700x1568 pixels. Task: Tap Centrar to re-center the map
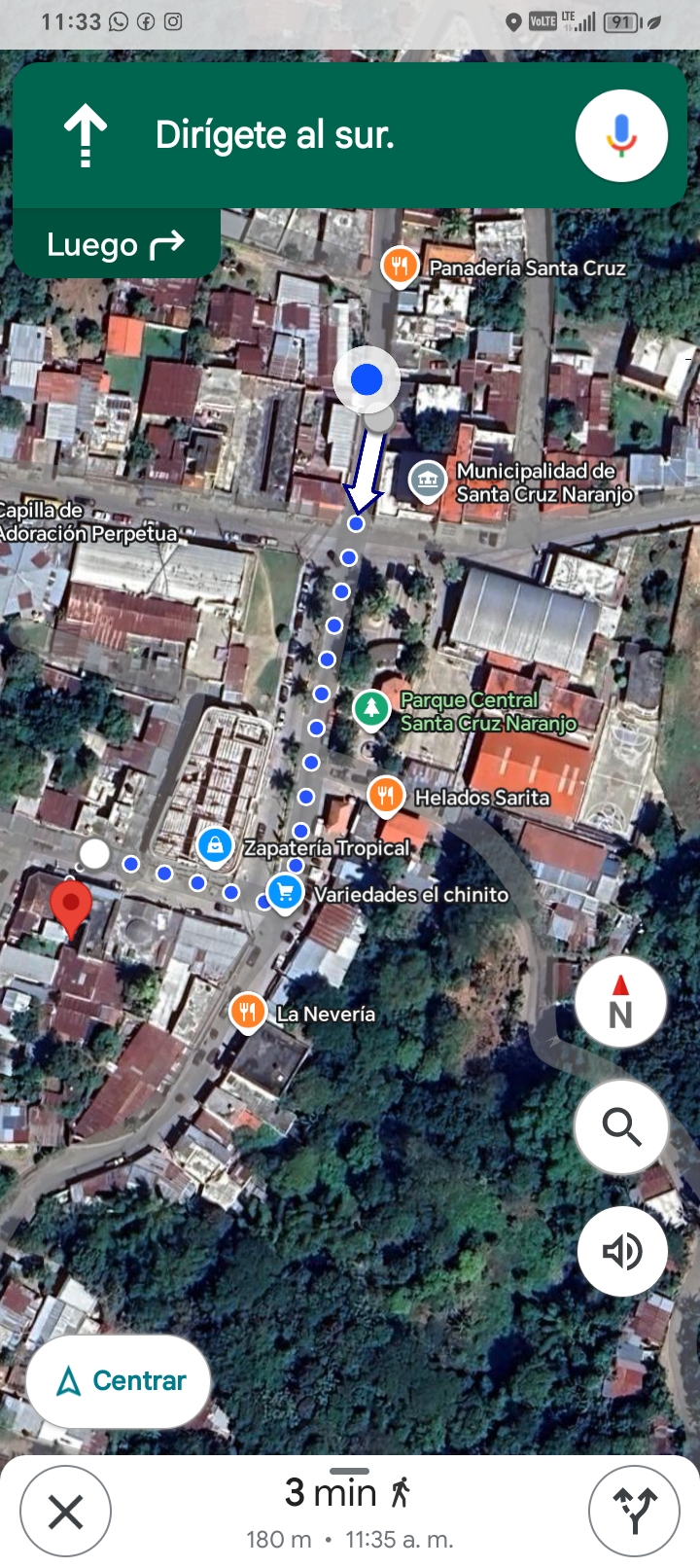[x=119, y=1381]
